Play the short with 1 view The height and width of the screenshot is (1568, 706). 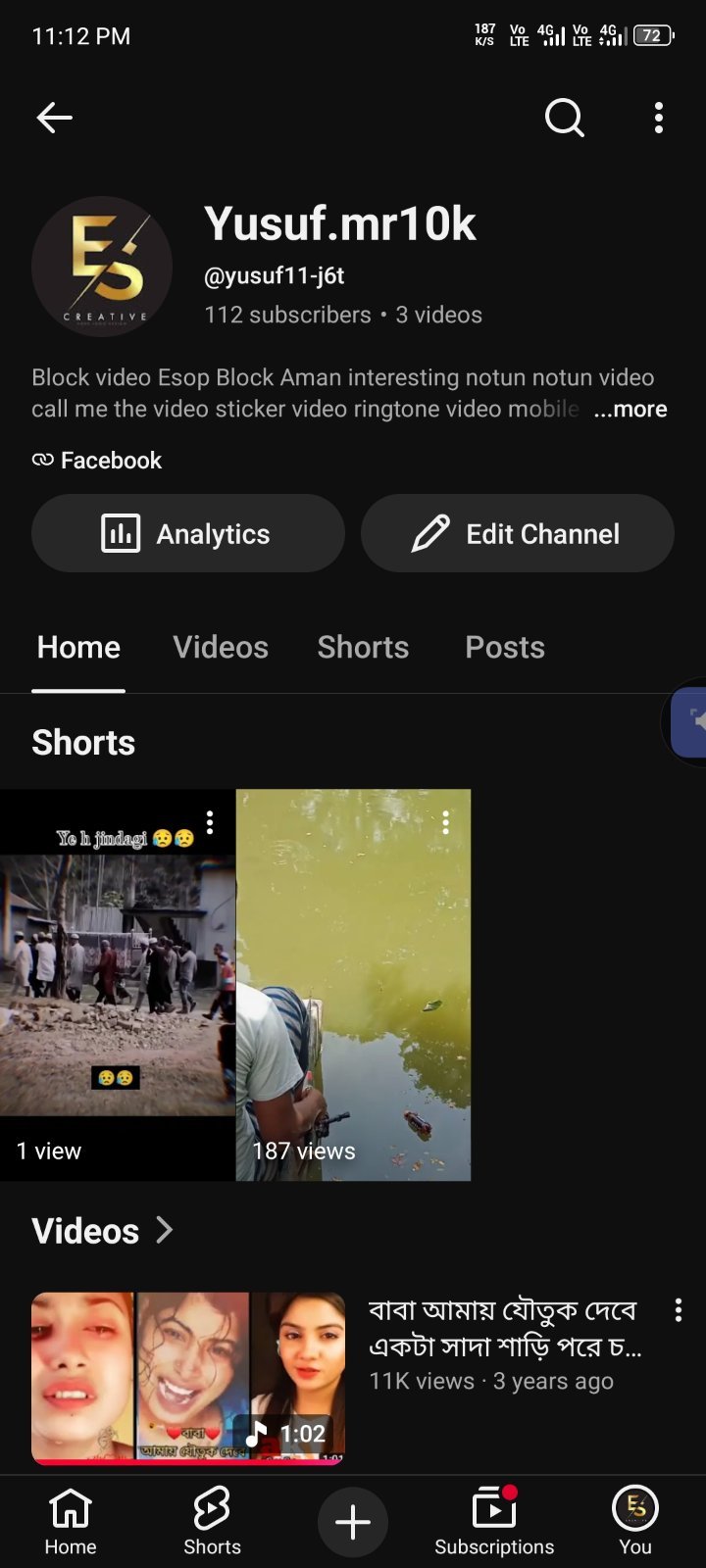pyautogui.click(x=118, y=984)
